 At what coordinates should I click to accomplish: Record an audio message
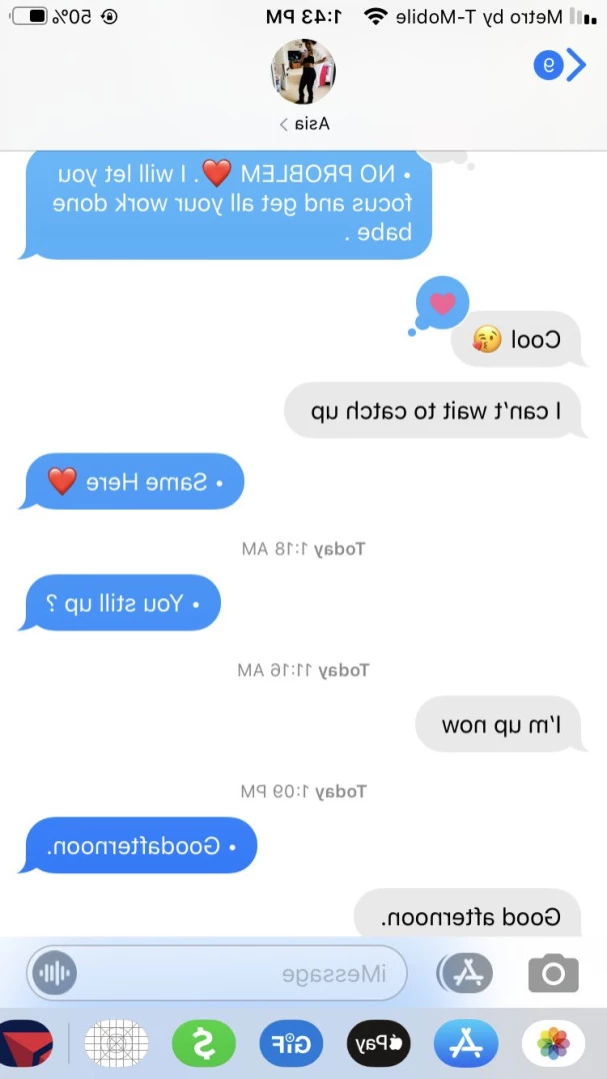[55, 973]
